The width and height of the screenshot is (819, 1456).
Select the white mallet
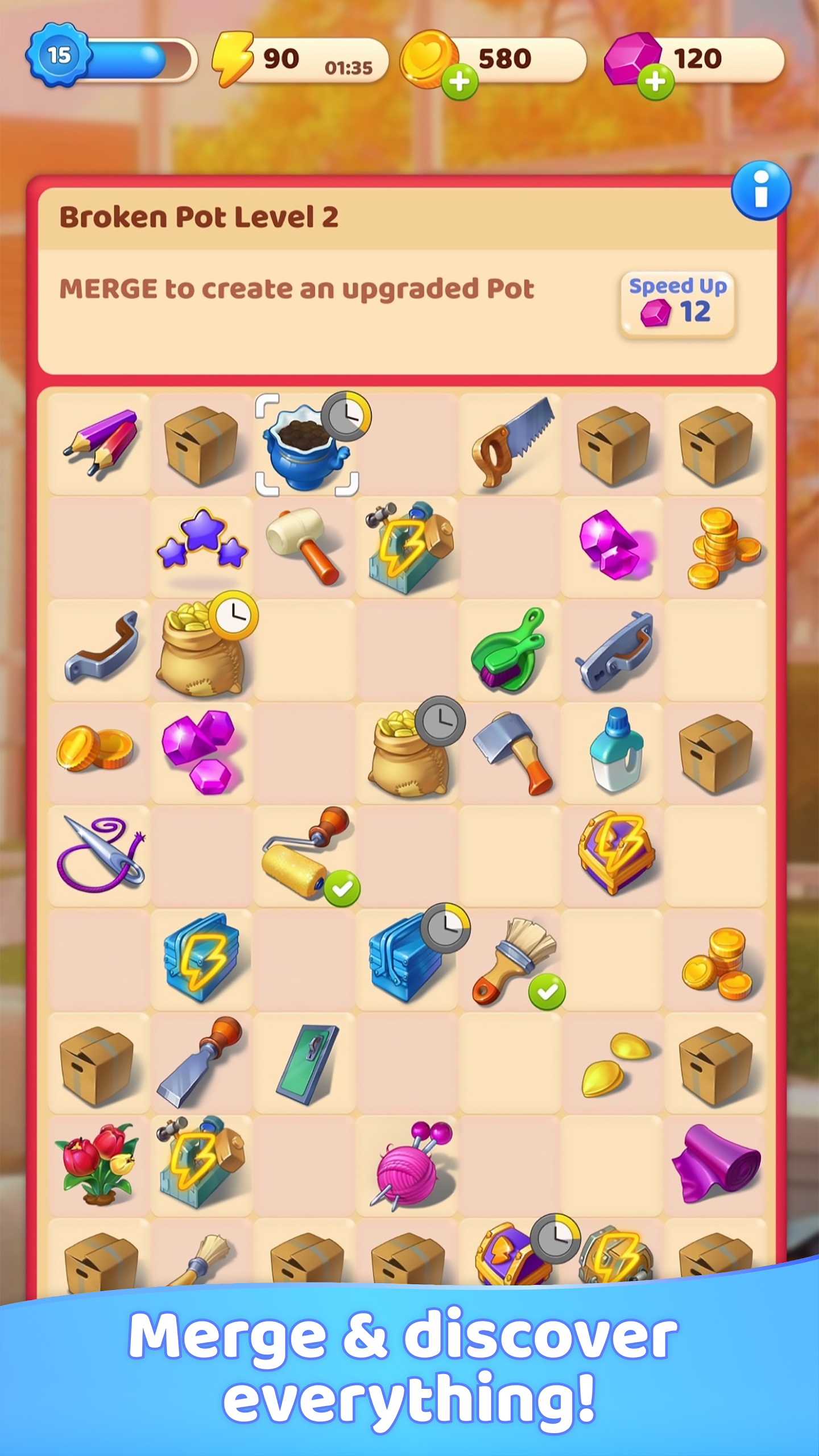305,546
